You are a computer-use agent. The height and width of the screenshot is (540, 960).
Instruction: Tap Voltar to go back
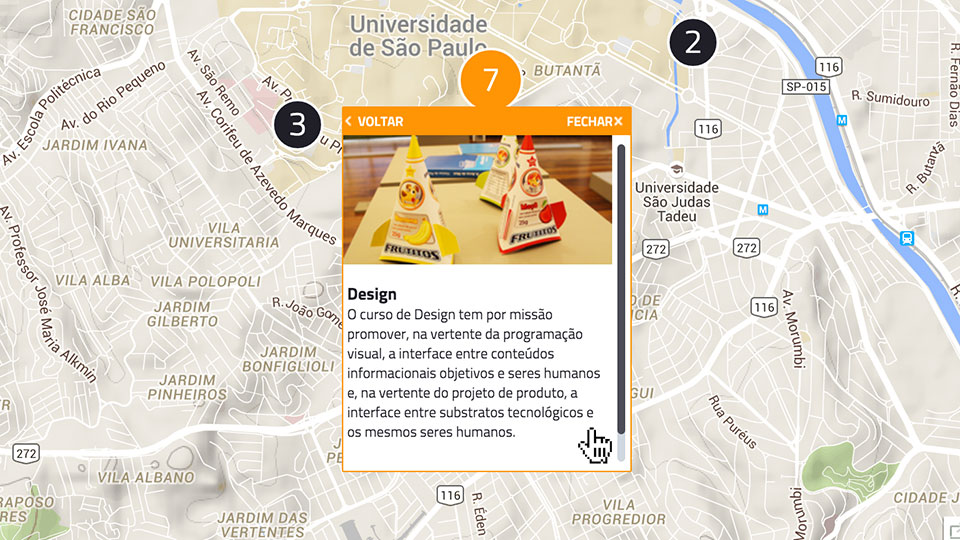375,121
